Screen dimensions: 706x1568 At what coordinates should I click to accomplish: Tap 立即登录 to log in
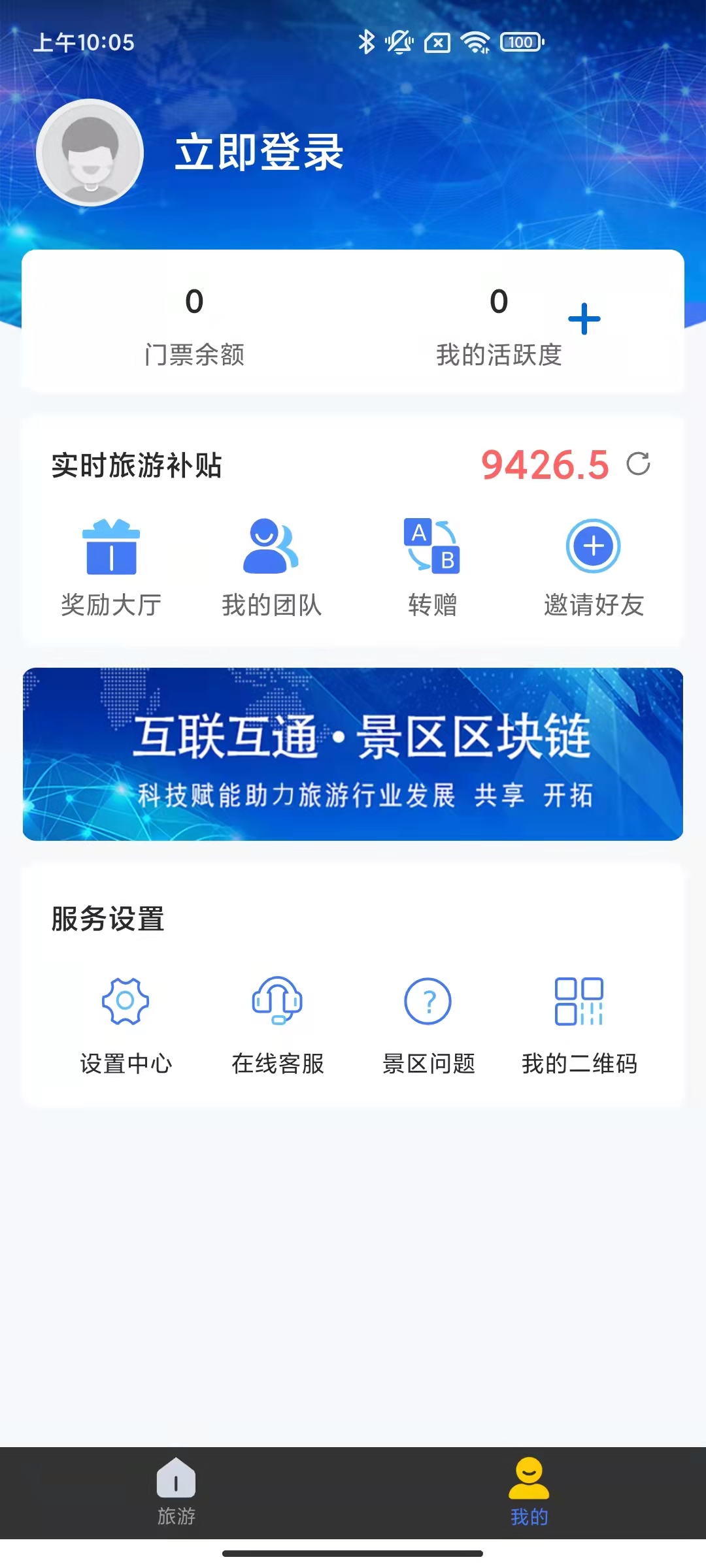pyautogui.click(x=260, y=154)
